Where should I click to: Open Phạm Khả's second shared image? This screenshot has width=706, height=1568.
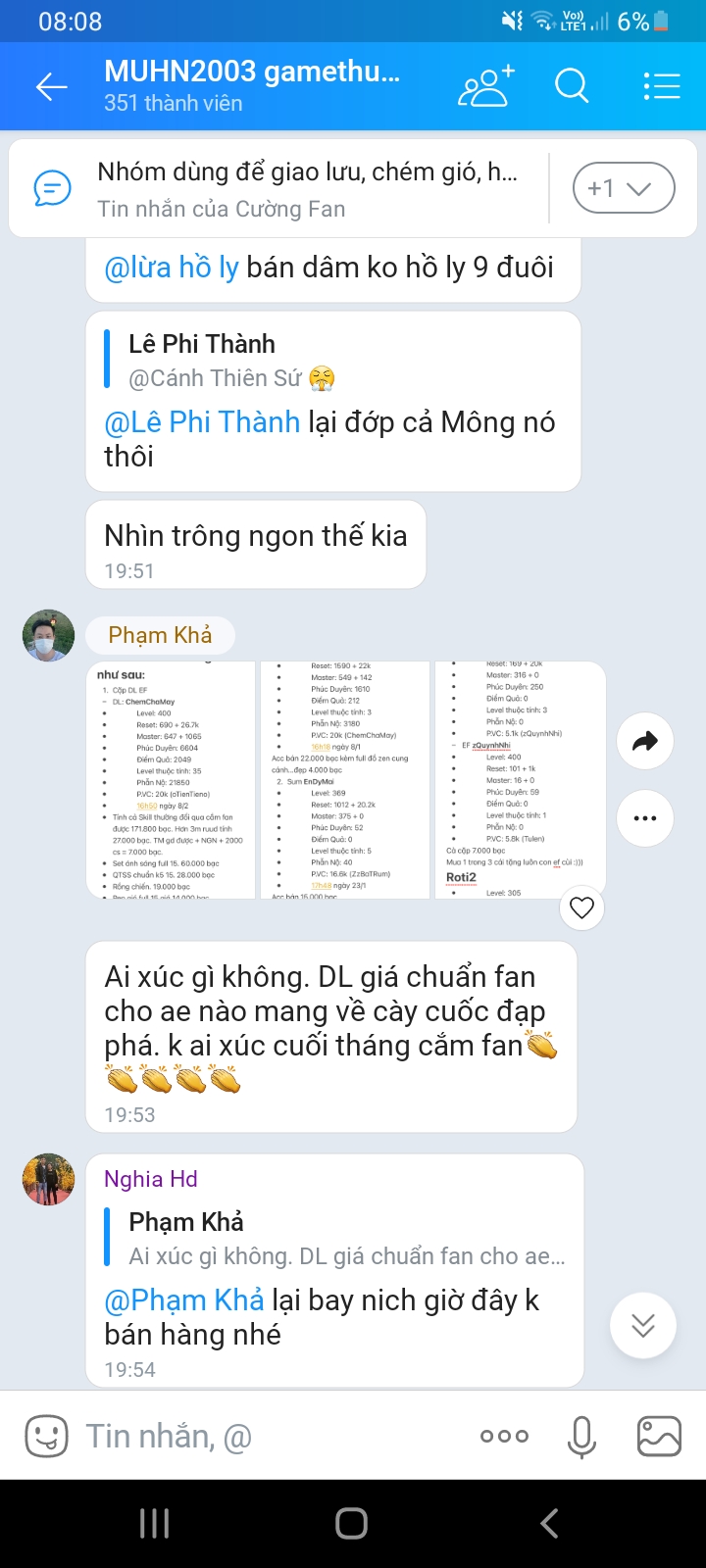345,780
